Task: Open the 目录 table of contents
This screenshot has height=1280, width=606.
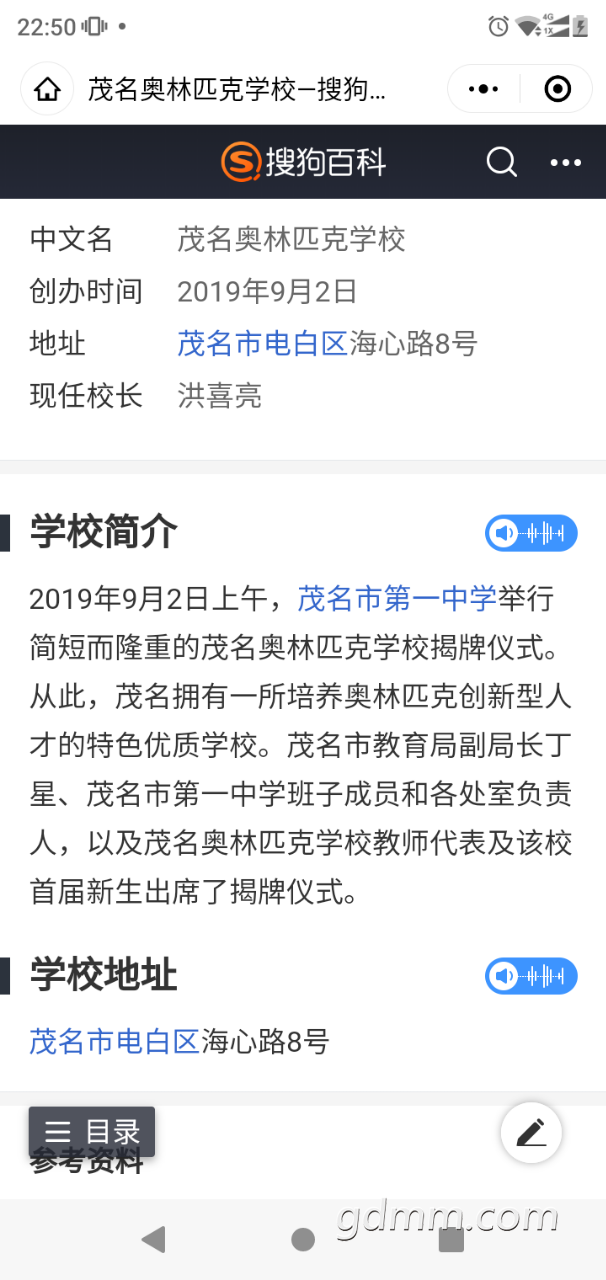Action: 92,1132
